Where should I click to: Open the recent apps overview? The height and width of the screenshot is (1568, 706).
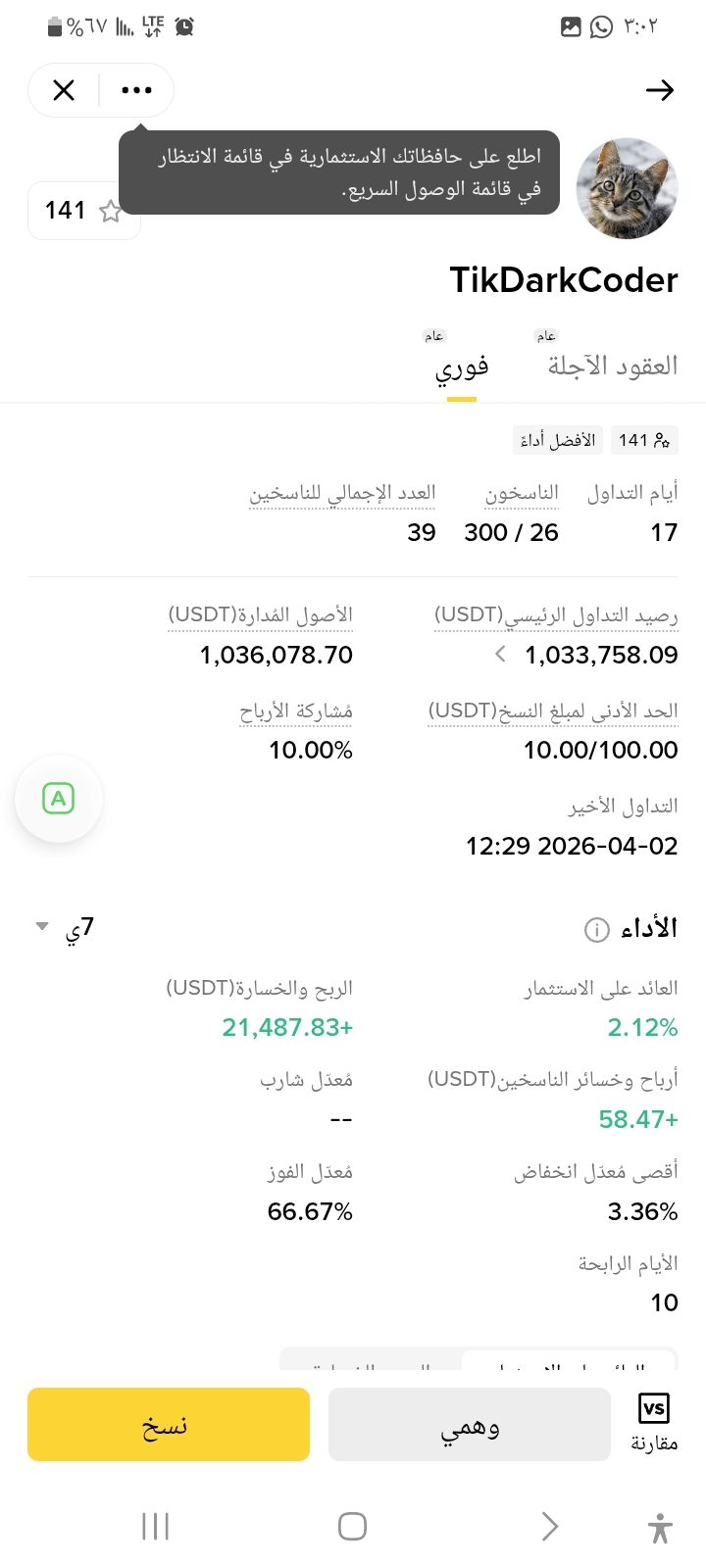(x=155, y=1526)
